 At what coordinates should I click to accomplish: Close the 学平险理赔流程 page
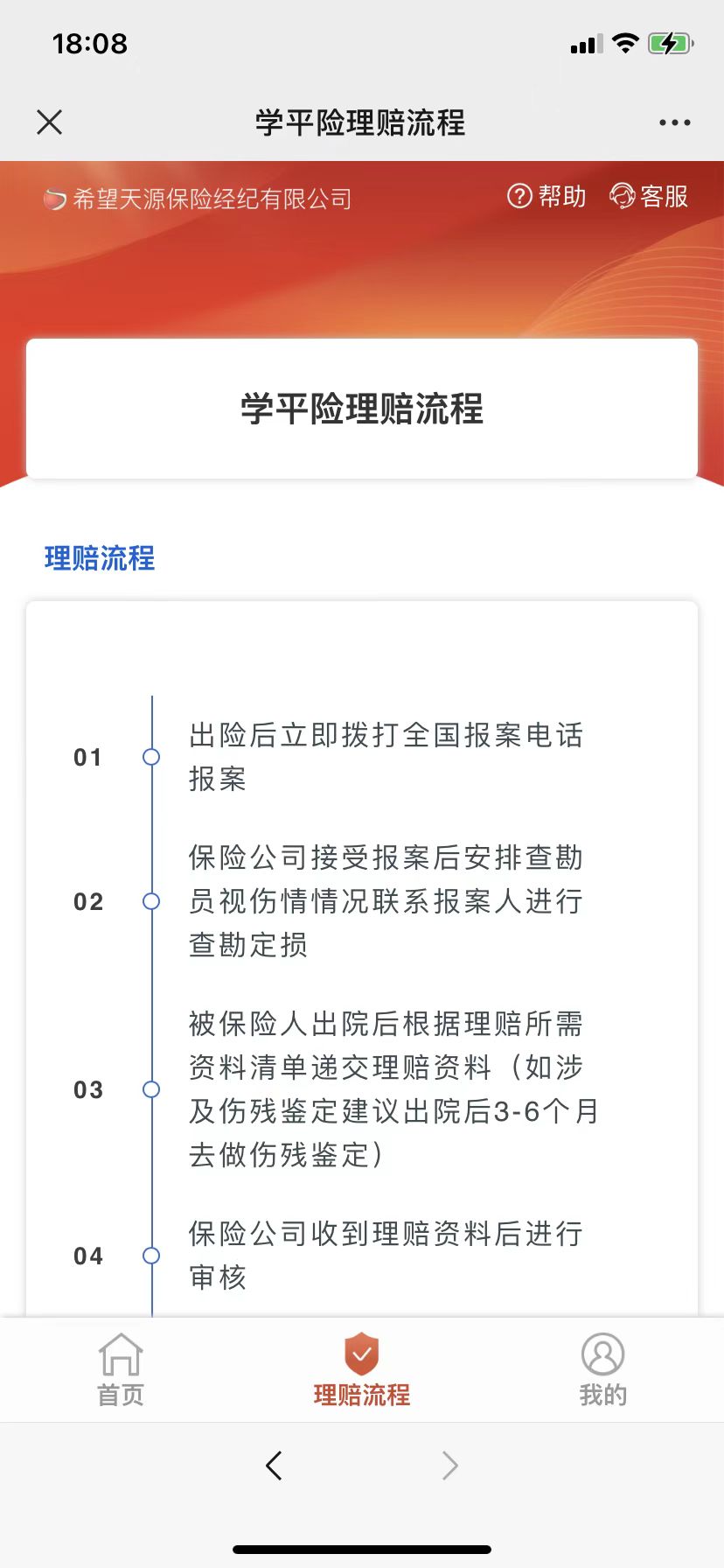coord(50,122)
